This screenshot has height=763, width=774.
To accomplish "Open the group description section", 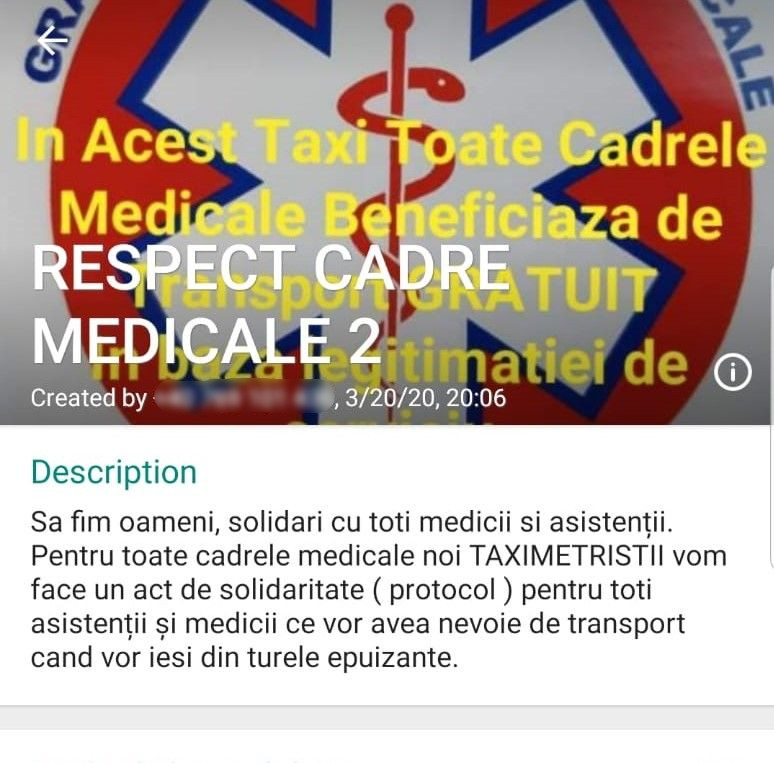I will [114, 472].
